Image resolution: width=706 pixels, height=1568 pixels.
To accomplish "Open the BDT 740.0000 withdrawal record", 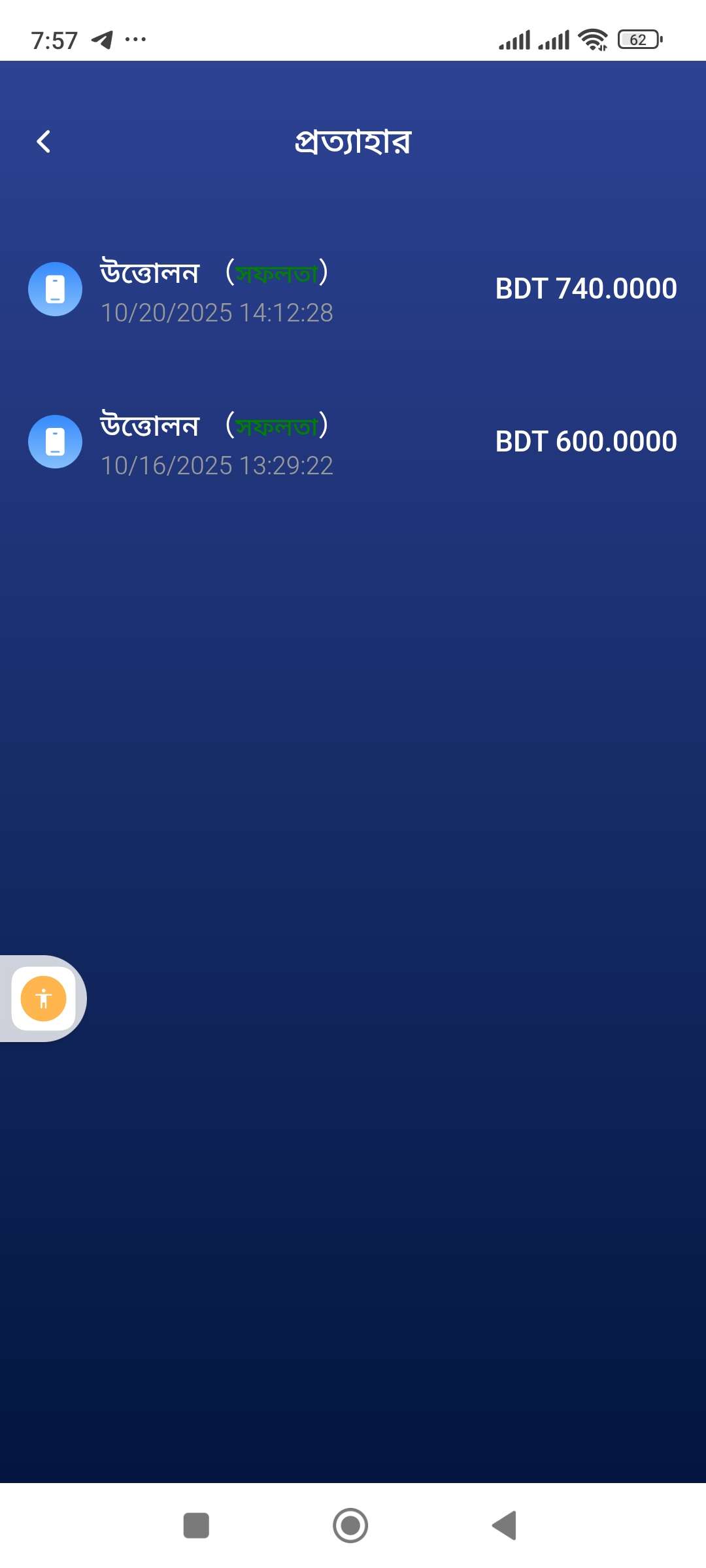I will (353, 289).
